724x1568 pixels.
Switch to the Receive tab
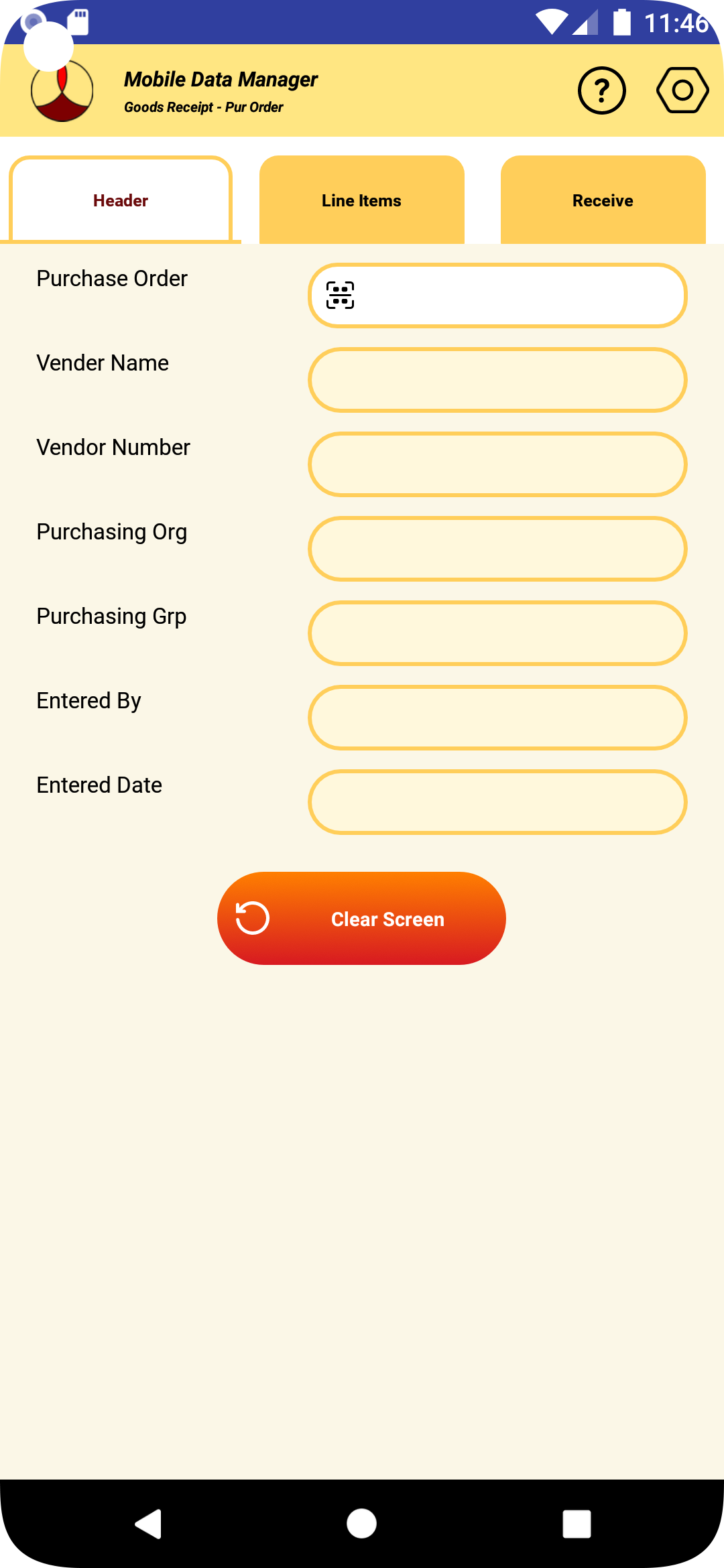click(x=603, y=200)
